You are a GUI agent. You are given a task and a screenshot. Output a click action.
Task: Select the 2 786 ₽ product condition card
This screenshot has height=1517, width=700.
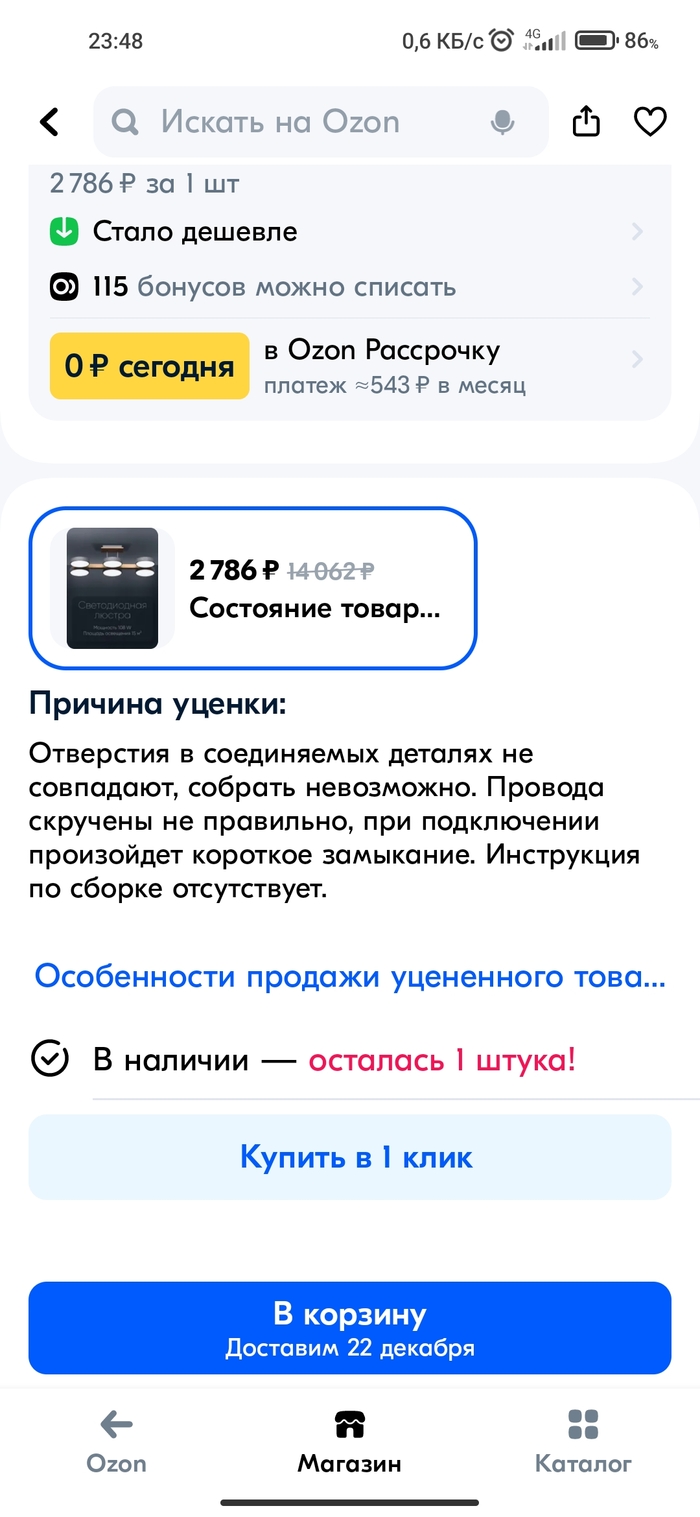tap(253, 587)
